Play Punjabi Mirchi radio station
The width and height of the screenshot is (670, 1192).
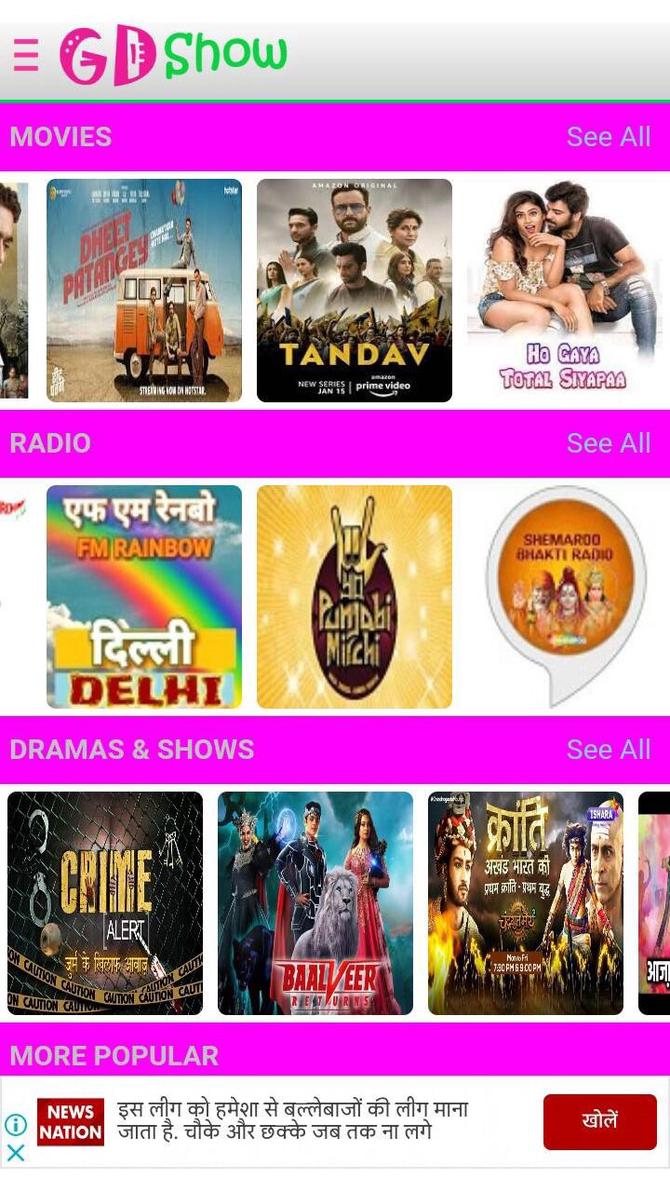pyautogui.click(x=354, y=597)
